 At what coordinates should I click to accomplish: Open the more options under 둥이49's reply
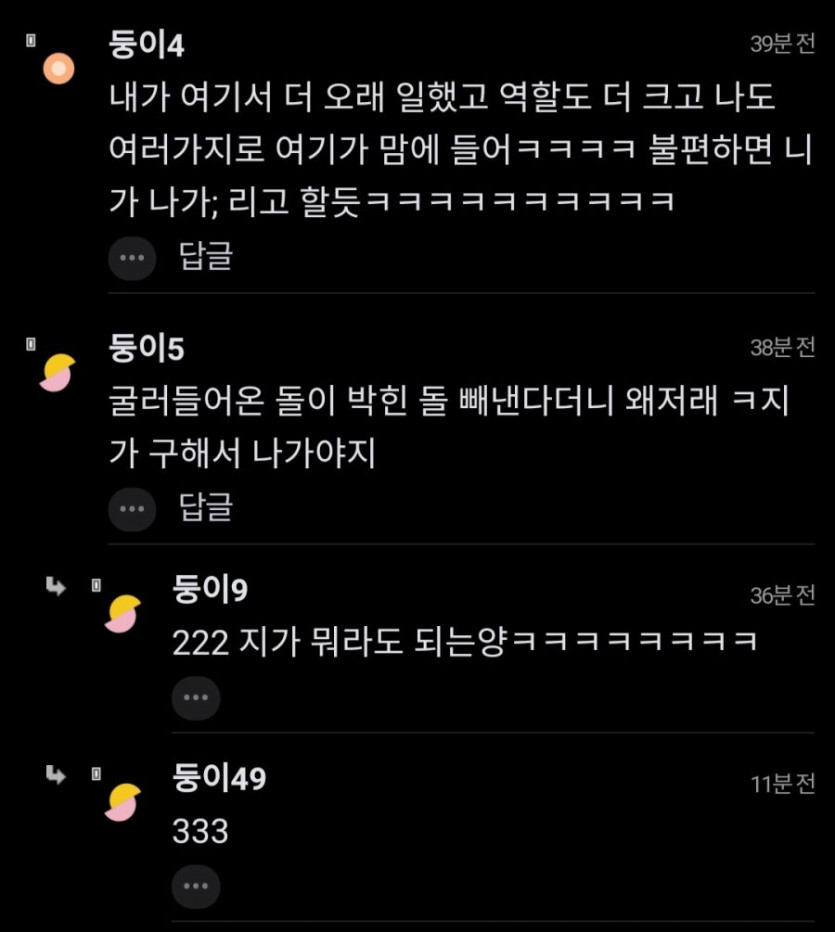[195, 886]
